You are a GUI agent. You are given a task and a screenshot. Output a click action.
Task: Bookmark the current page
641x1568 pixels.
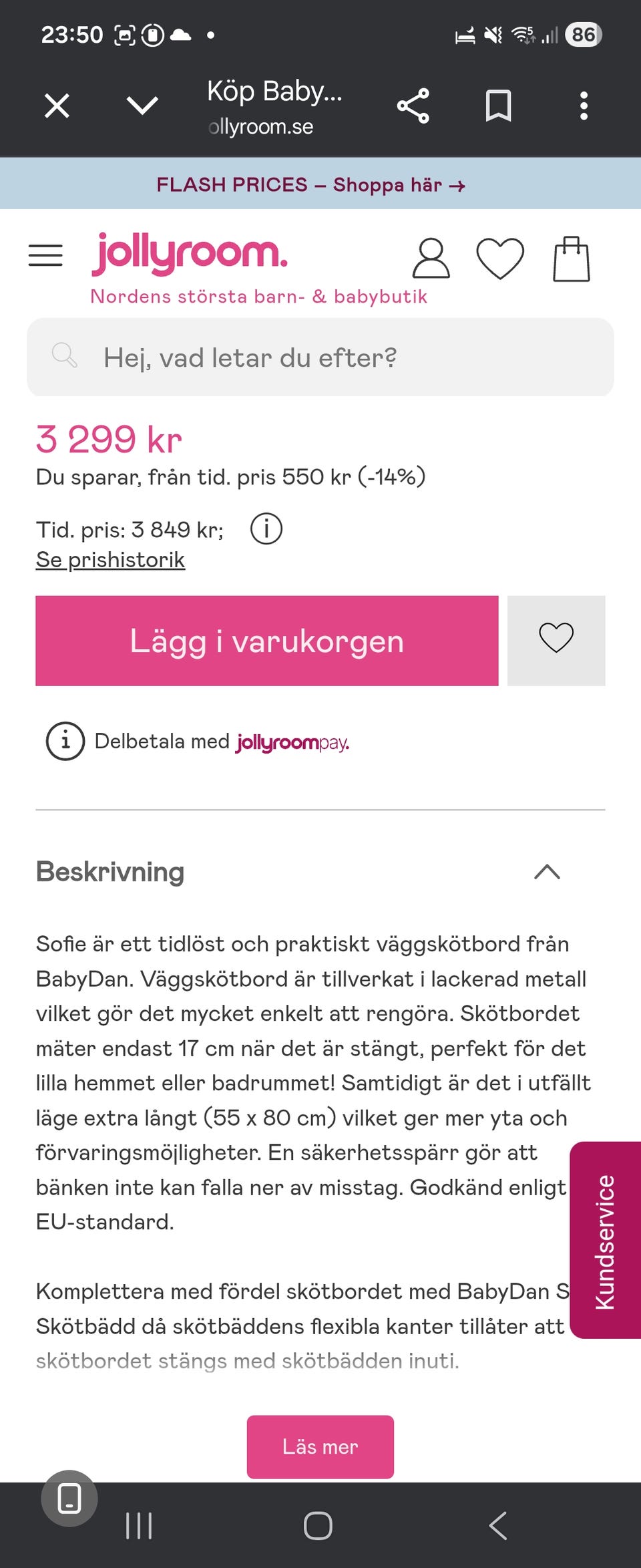pyautogui.click(x=499, y=105)
